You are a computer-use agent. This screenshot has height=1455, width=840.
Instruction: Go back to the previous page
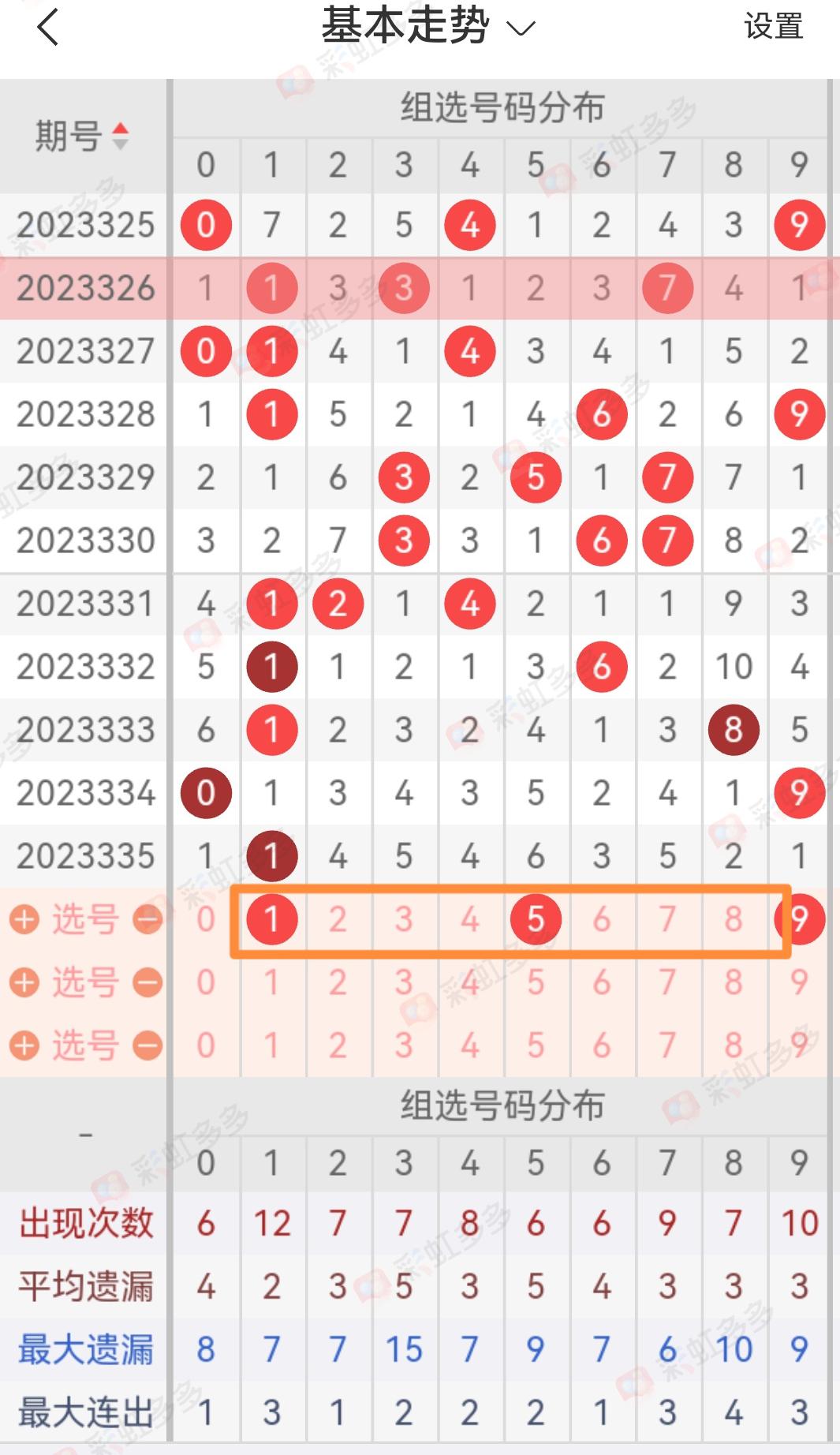pyautogui.click(x=47, y=28)
